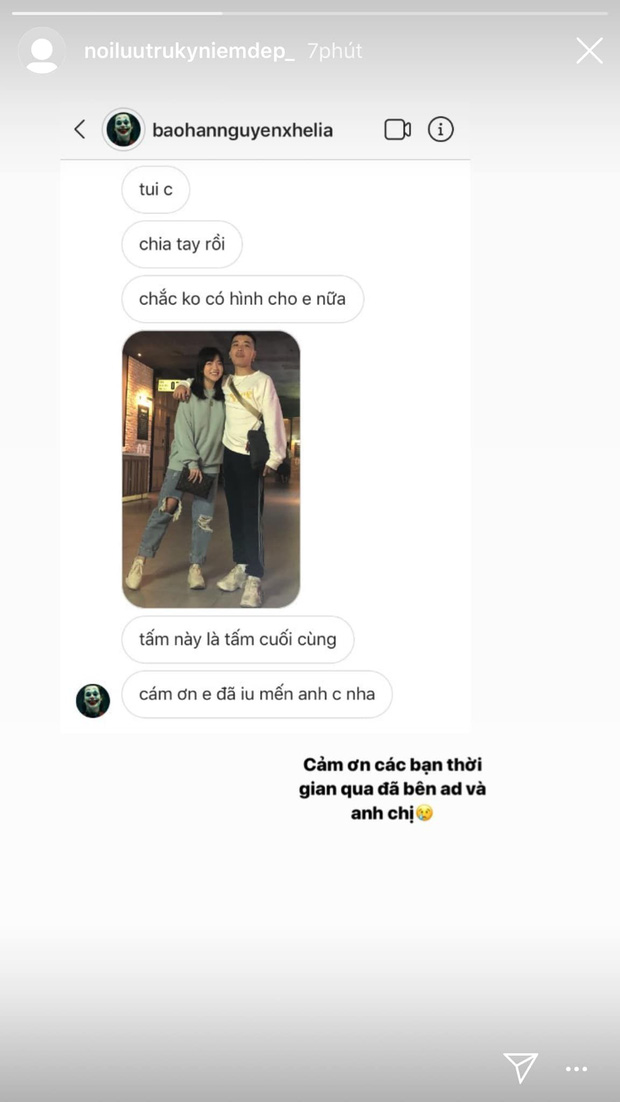Screen dimensions: 620x1102
Task: Open the story's more options menu
Action: coord(577,1069)
